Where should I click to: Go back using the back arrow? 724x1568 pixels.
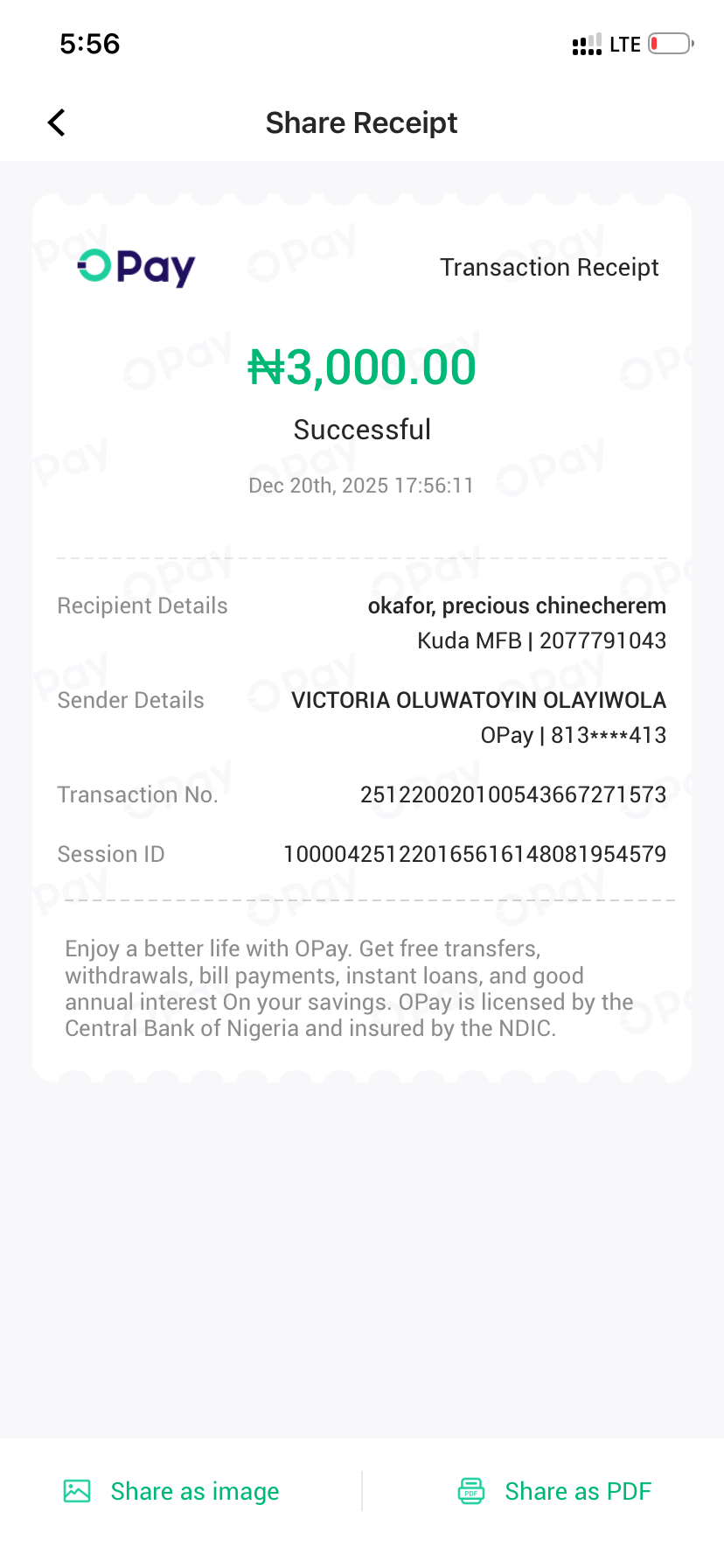click(57, 122)
